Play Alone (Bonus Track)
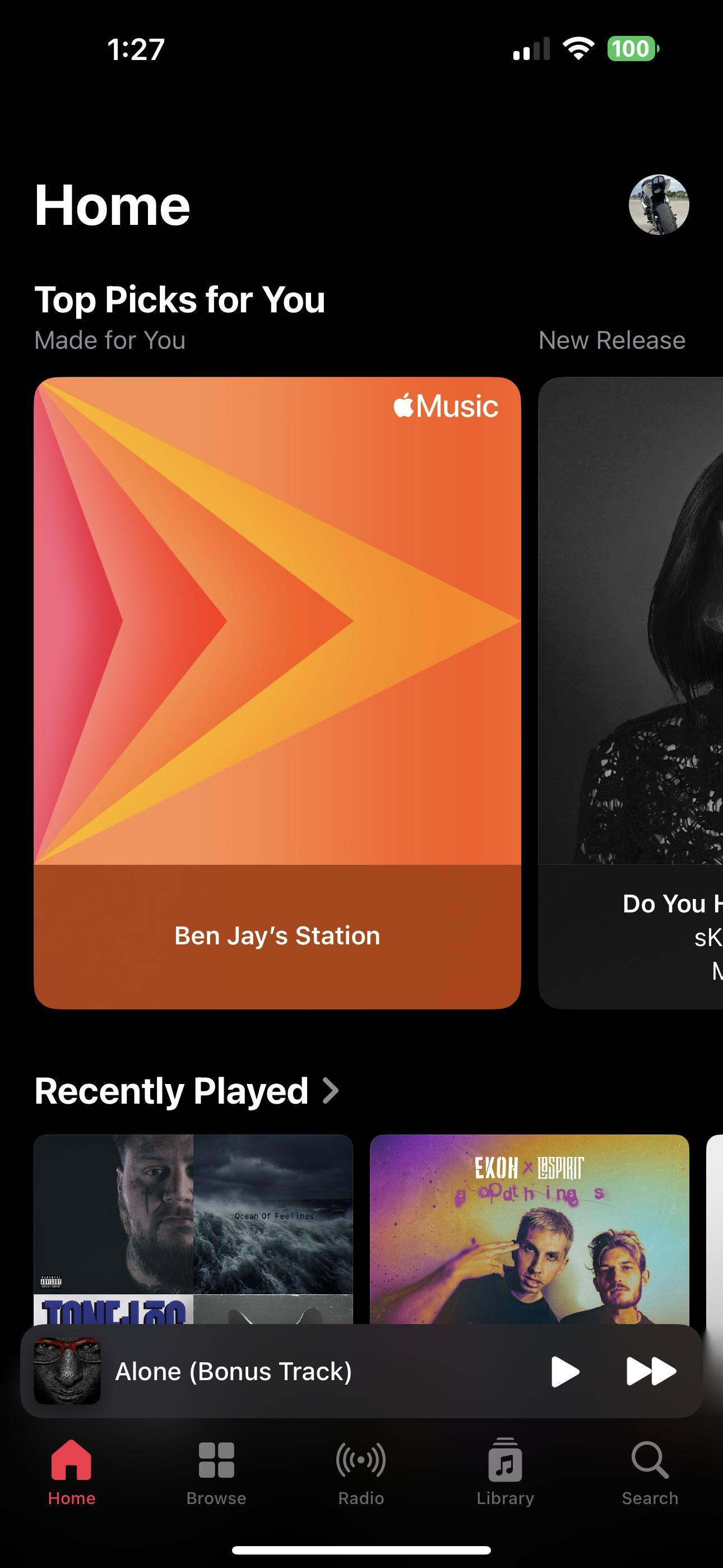The image size is (723, 1568). pyautogui.click(x=564, y=1371)
